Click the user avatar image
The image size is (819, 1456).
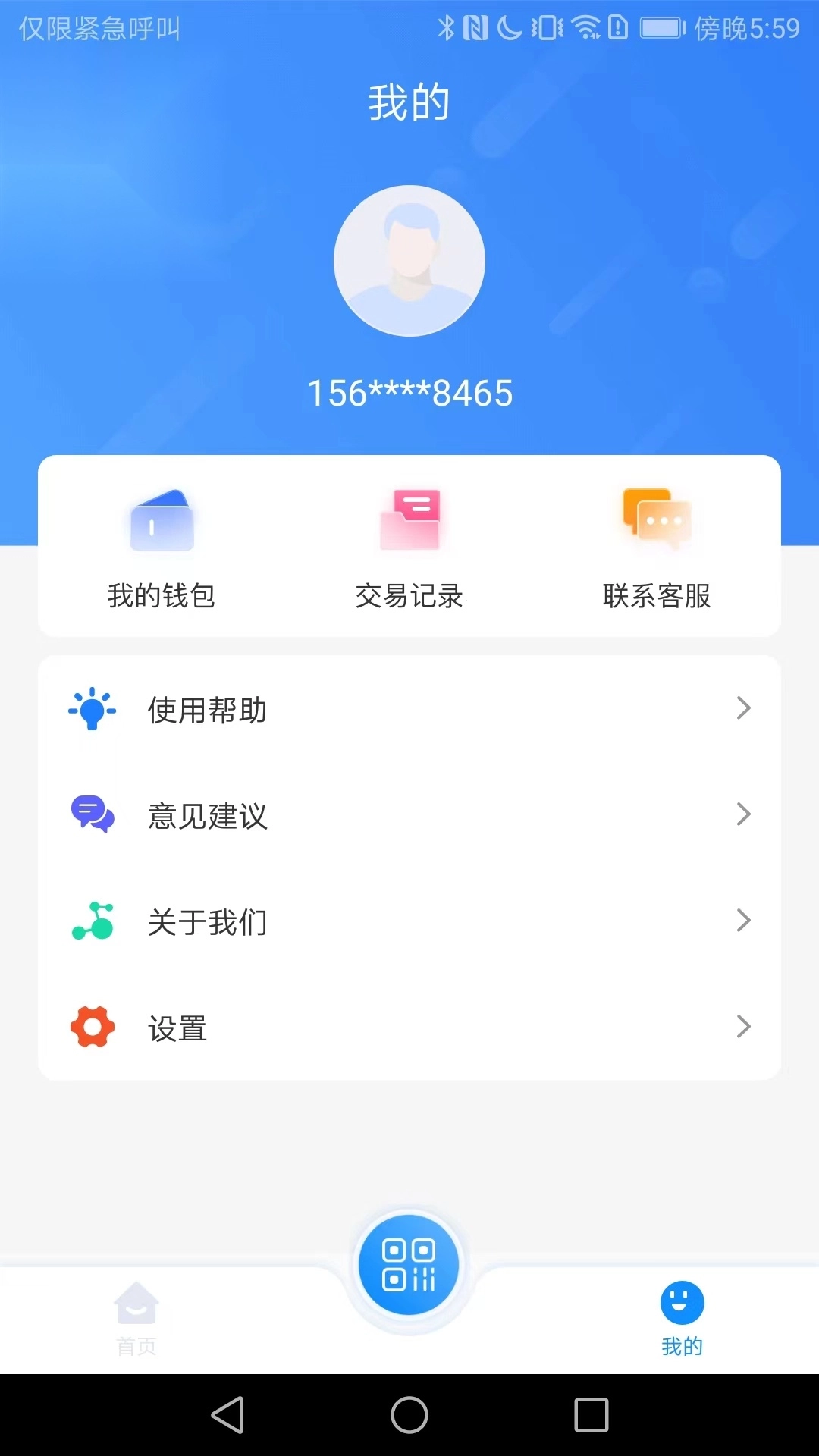[x=409, y=261]
